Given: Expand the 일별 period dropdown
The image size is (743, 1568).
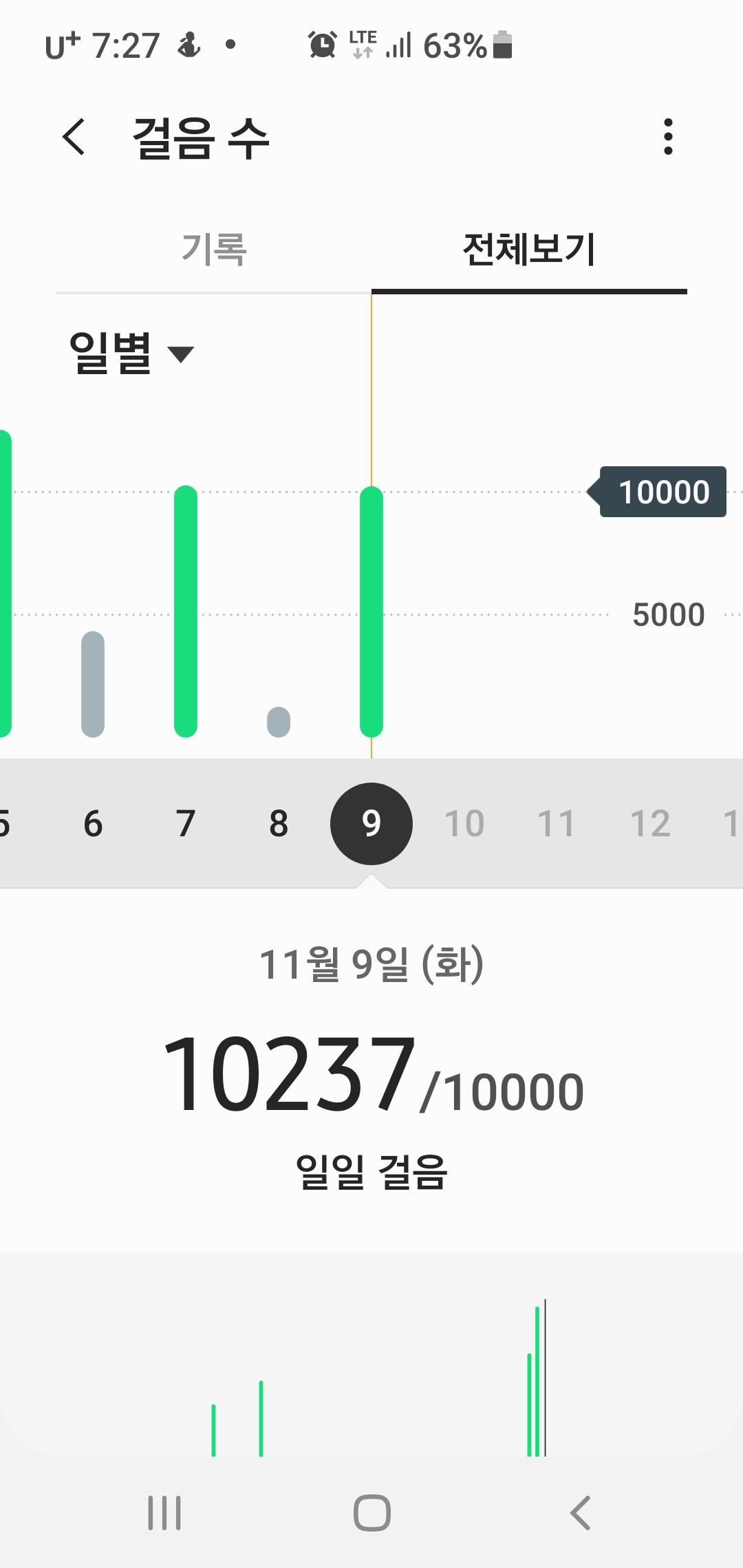Looking at the screenshot, I should pyautogui.click(x=132, y=353).
